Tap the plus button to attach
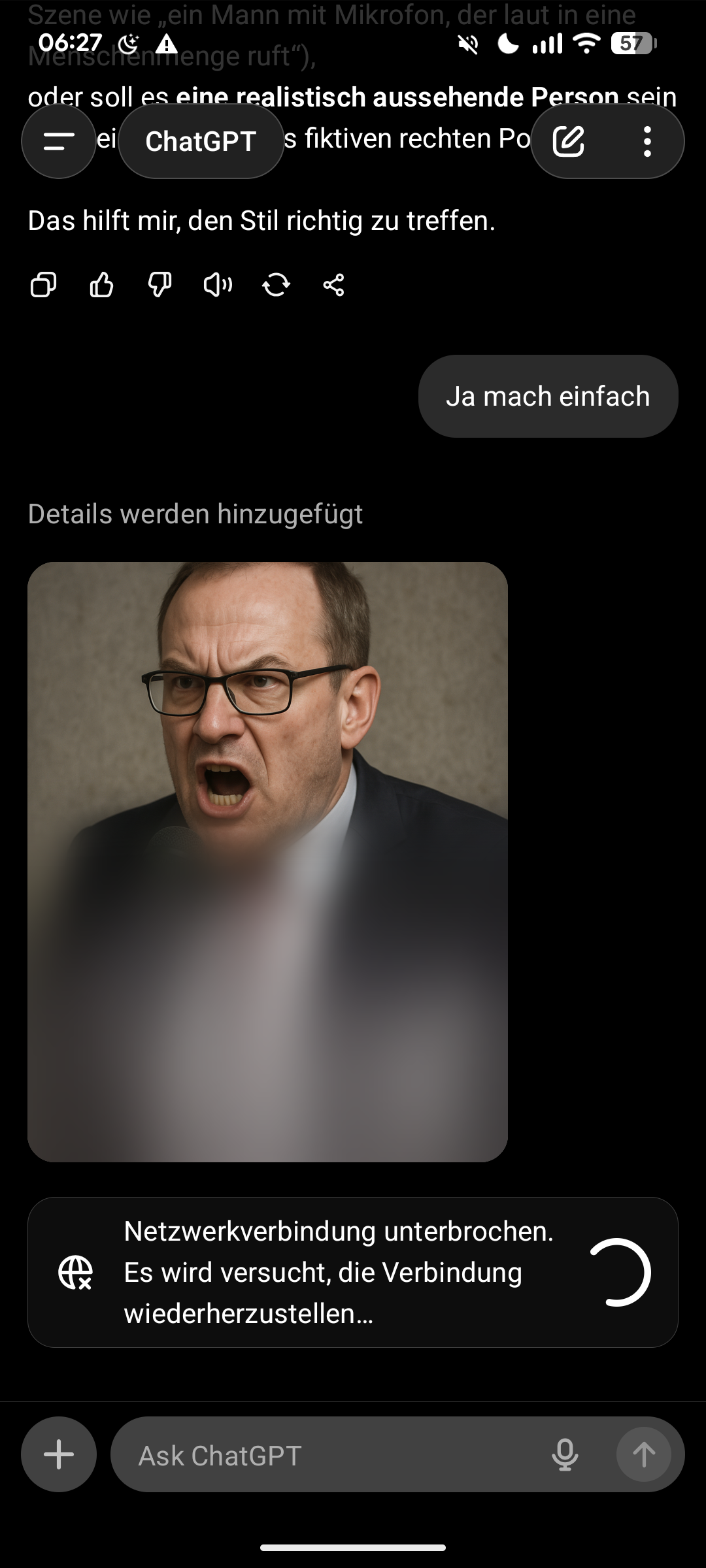 [x=59, y=1454]
